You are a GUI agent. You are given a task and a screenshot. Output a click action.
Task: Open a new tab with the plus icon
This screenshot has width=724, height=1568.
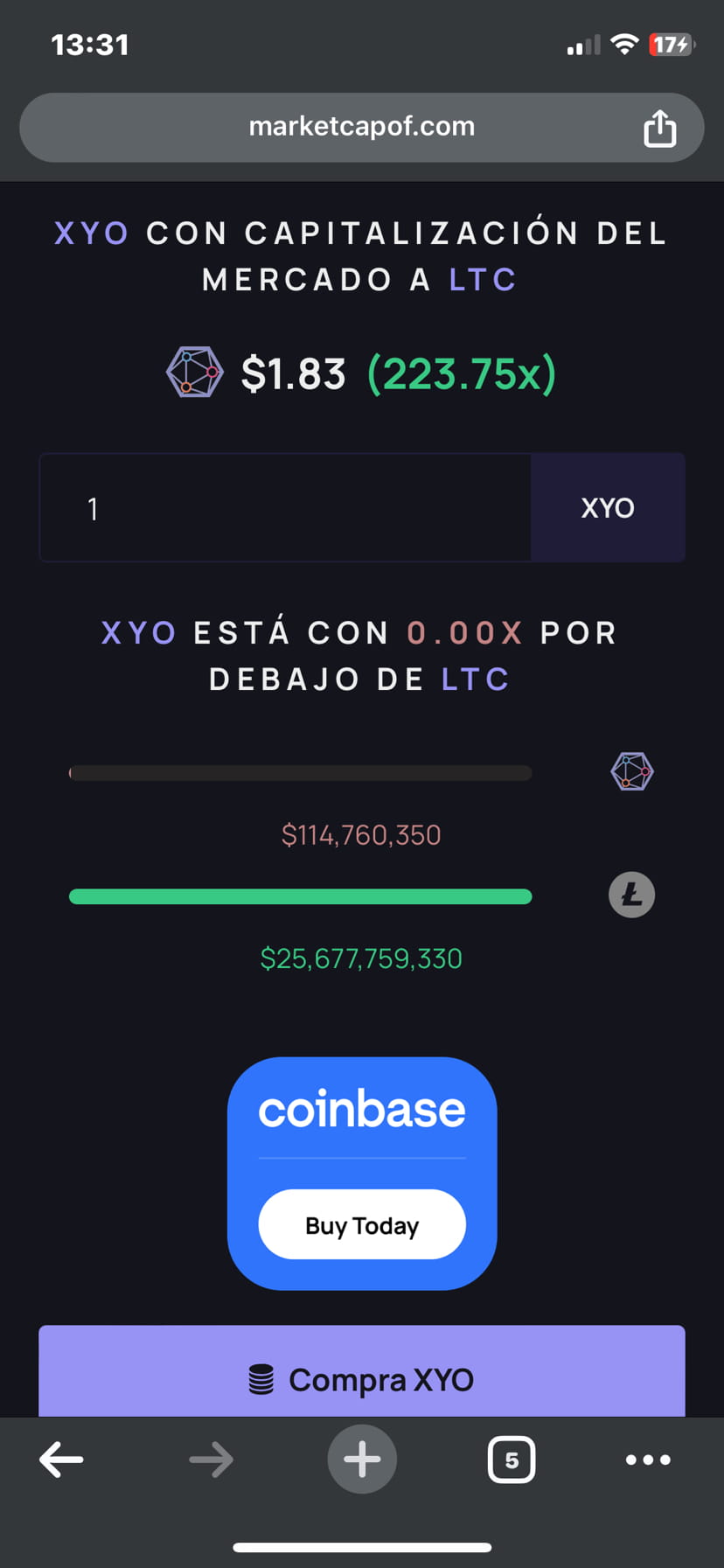361,1459
